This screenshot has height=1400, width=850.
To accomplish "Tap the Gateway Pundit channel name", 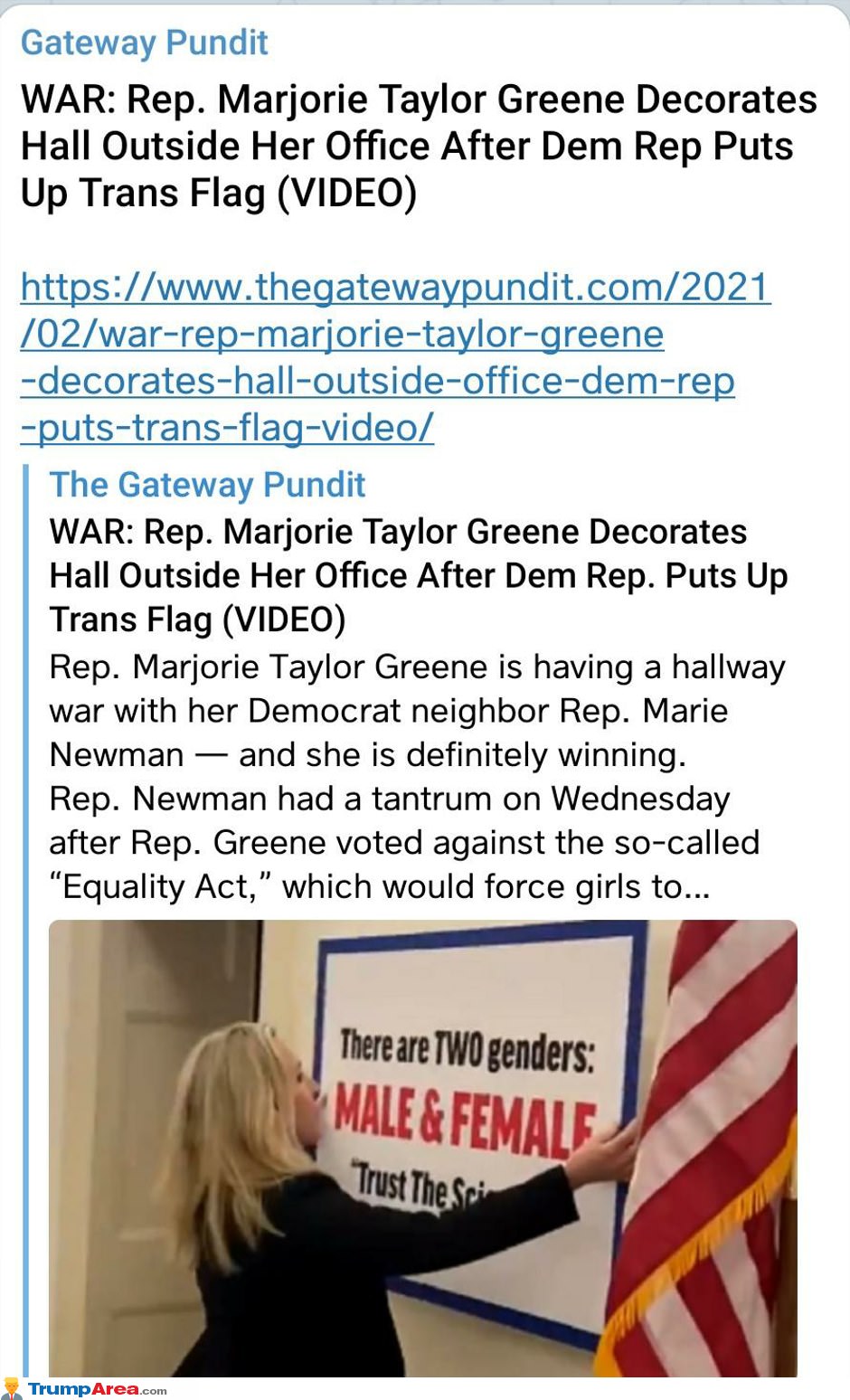I will pyautogui.click(x=145, y=43).
